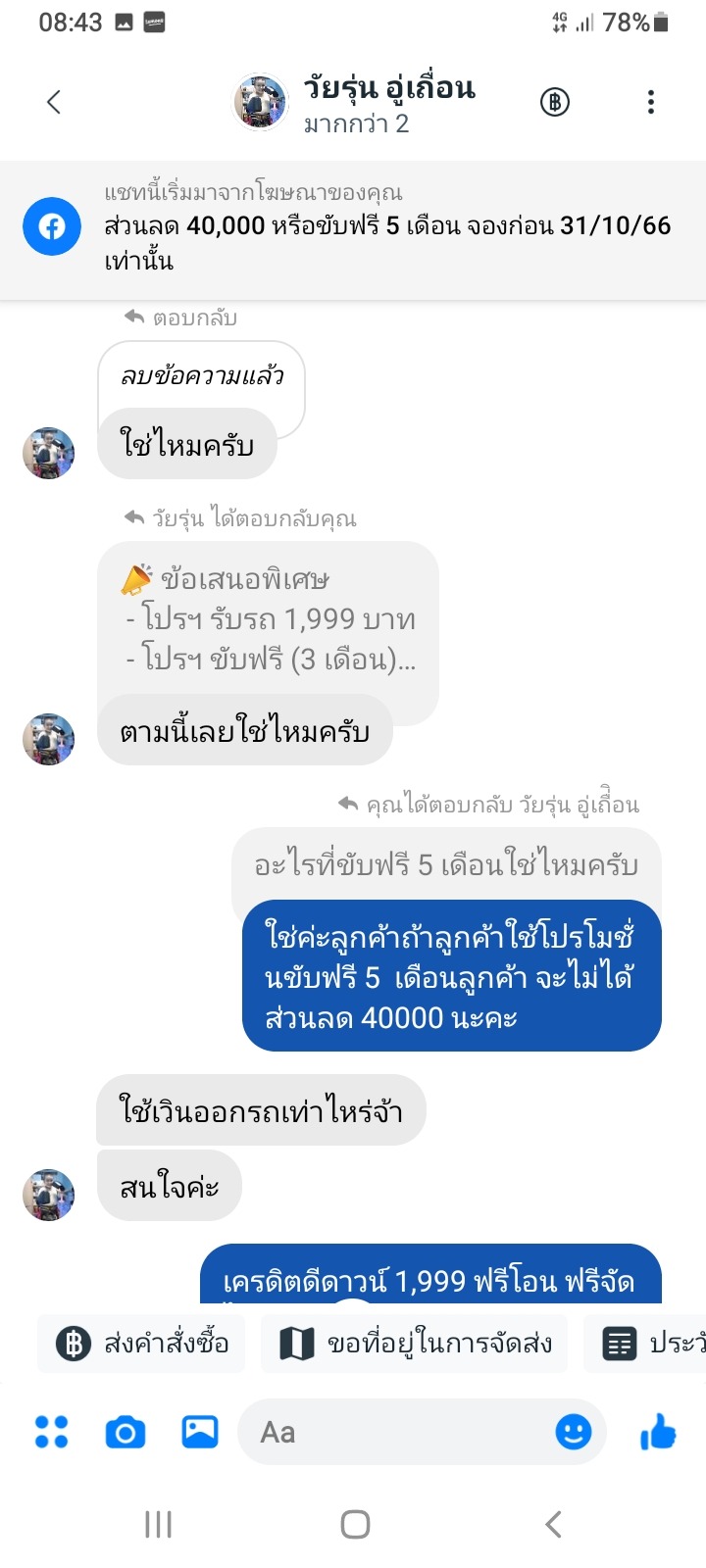Open the Facebook ad banner for this chat
The image size is (706, 1568).
point(353,227)
